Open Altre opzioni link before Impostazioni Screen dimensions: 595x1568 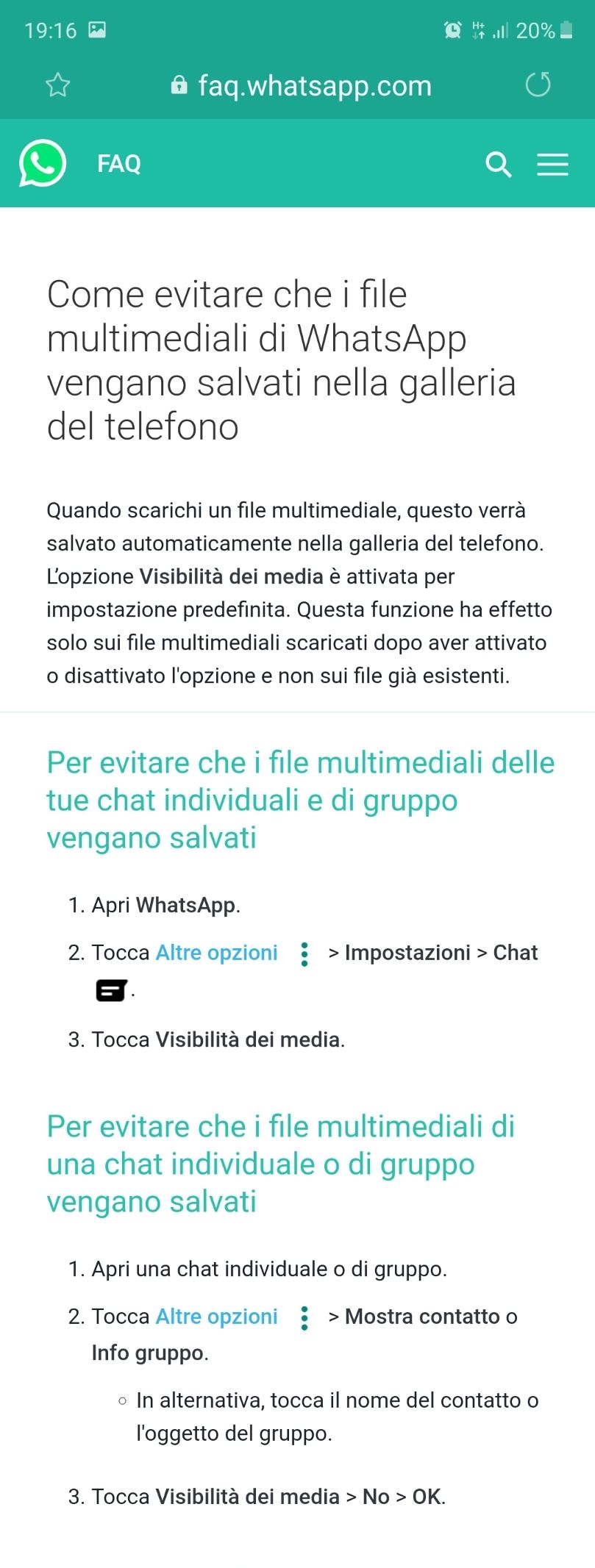pos(216,953)
